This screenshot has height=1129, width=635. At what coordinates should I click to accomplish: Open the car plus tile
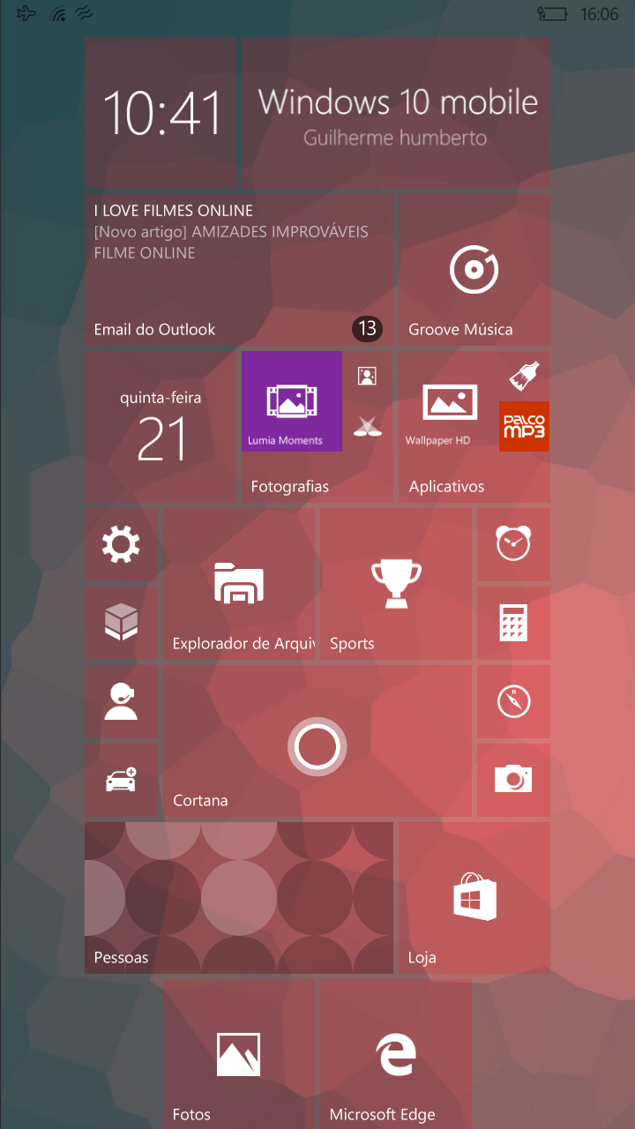(121, 779)
